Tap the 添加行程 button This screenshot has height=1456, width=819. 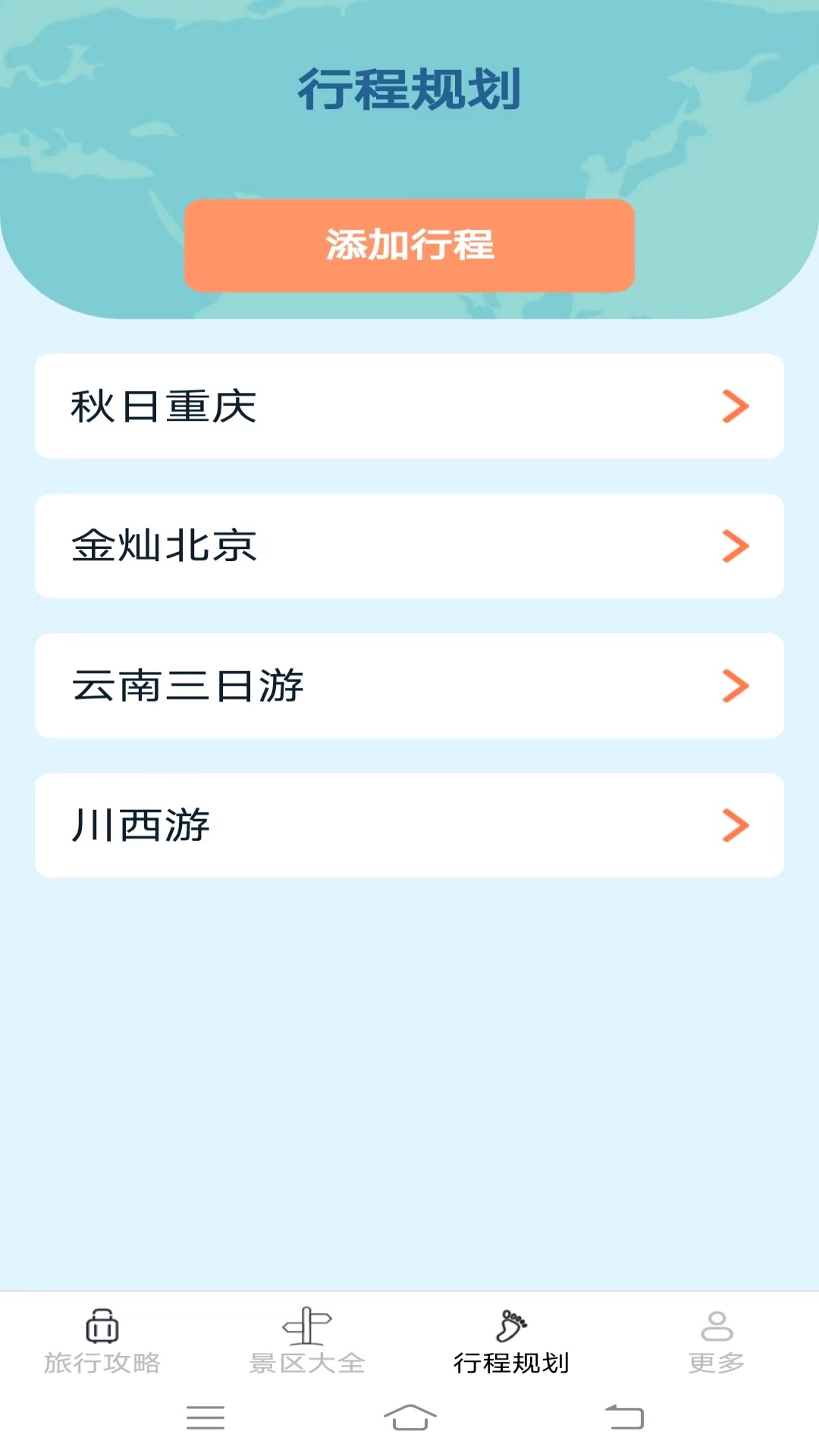point(409,245)
